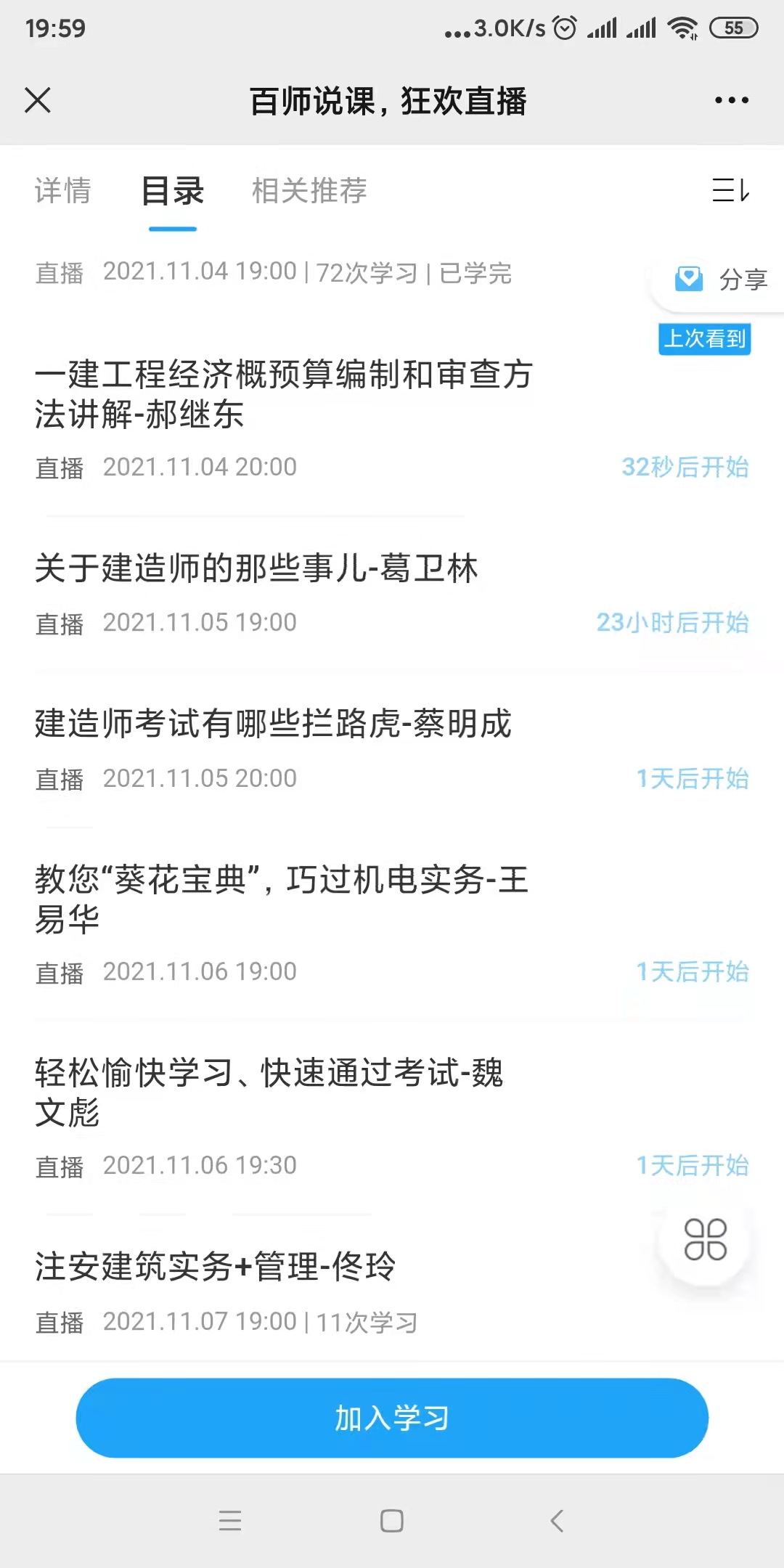Viewport: 784px width, 1568px height.
Task: Open 轻松愉快学习 lesson by 魏文彪
Action: (x=269, y=1092)
